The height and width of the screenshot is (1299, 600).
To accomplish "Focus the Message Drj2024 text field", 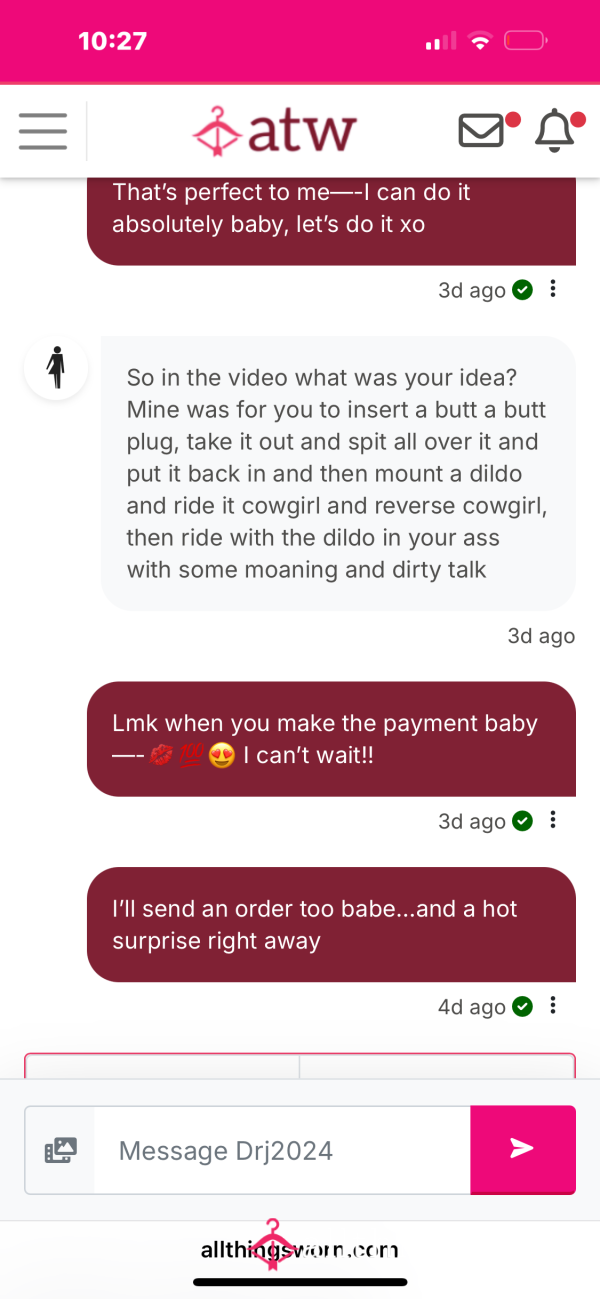I will tap(282, 1150).
